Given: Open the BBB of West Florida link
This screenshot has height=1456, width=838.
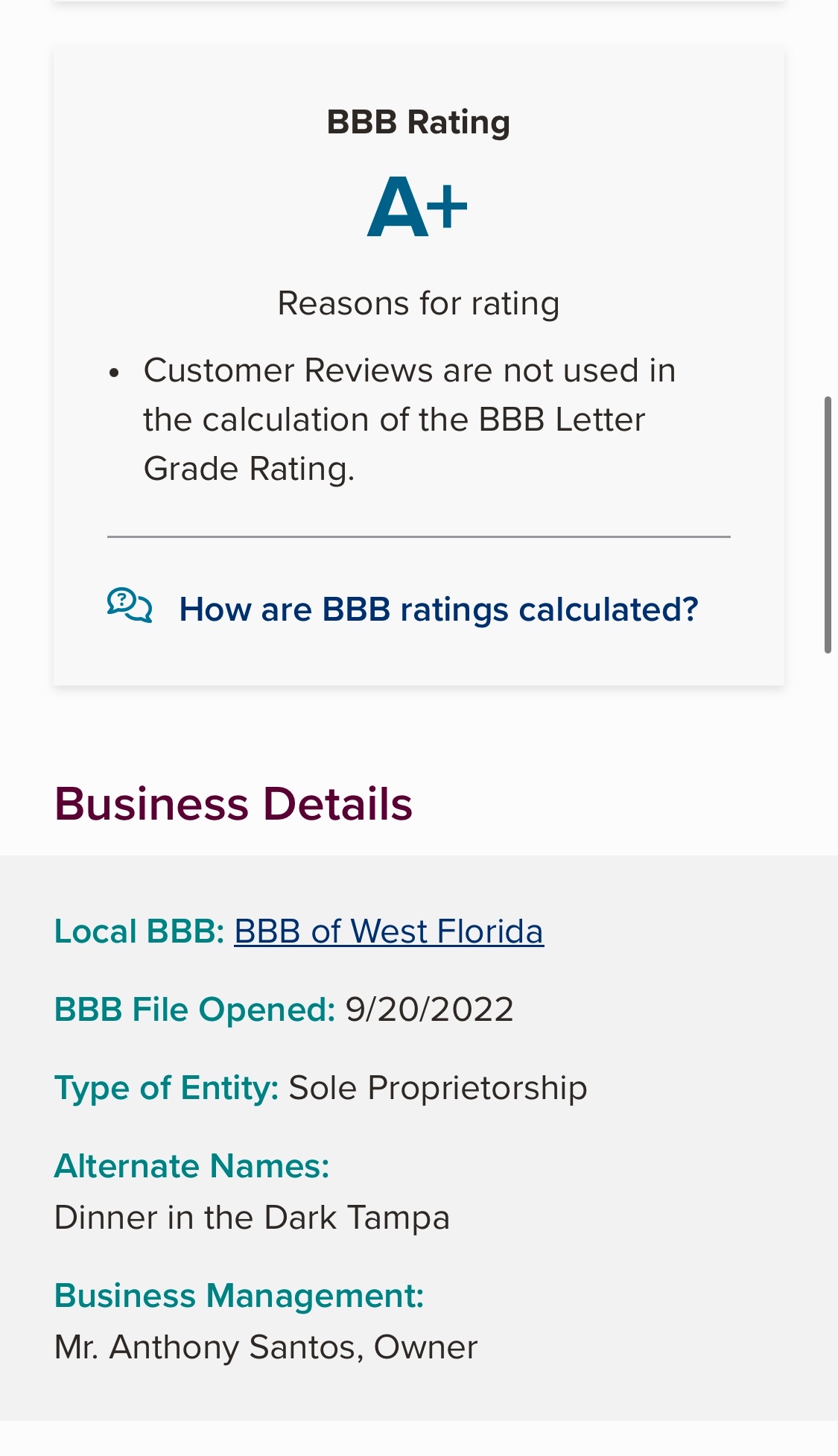Looking at the screenshot, I should coord(389,931).
